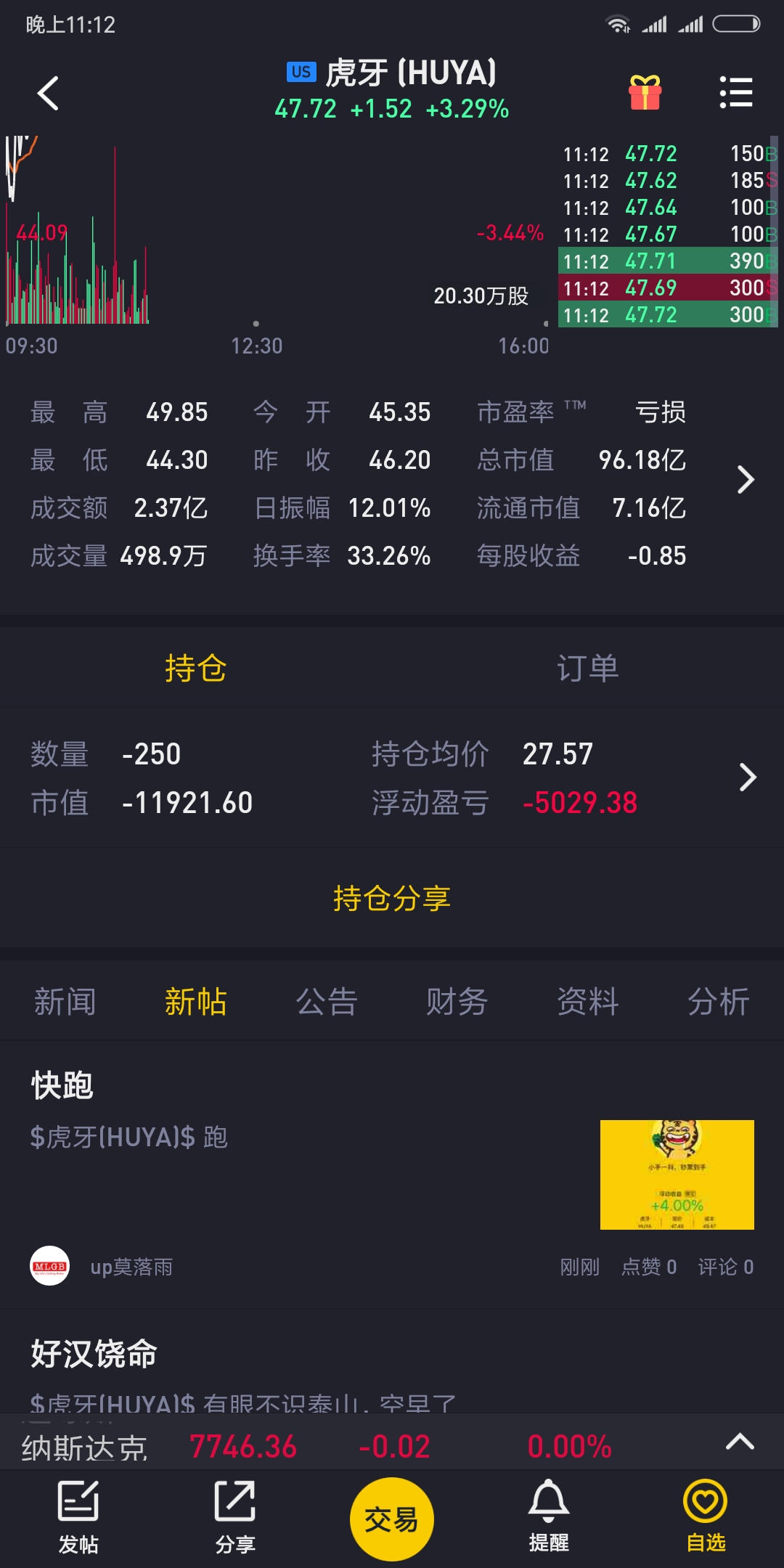Screen dimensions: 784x1568
Task: Go back using the top-left arrow
Action: (x=48, y=93)
